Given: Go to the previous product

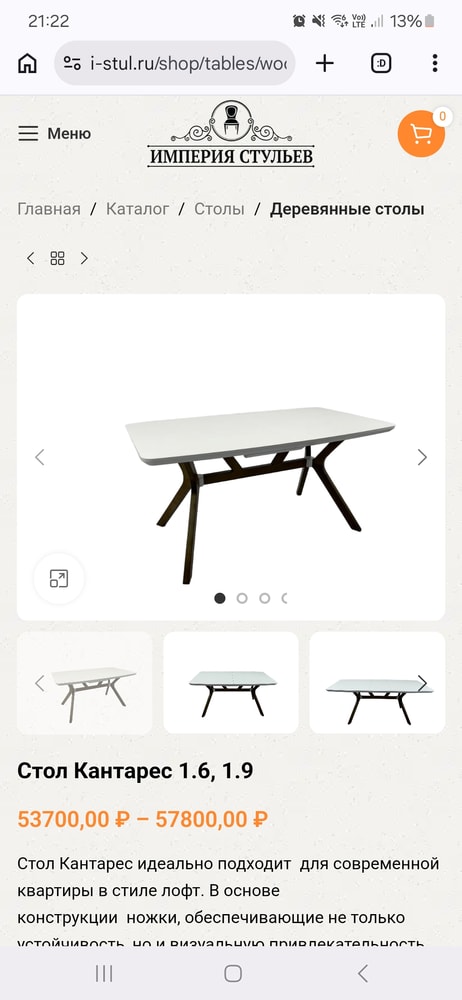Looking at the screenshot, I should click(x=31, y=258).
